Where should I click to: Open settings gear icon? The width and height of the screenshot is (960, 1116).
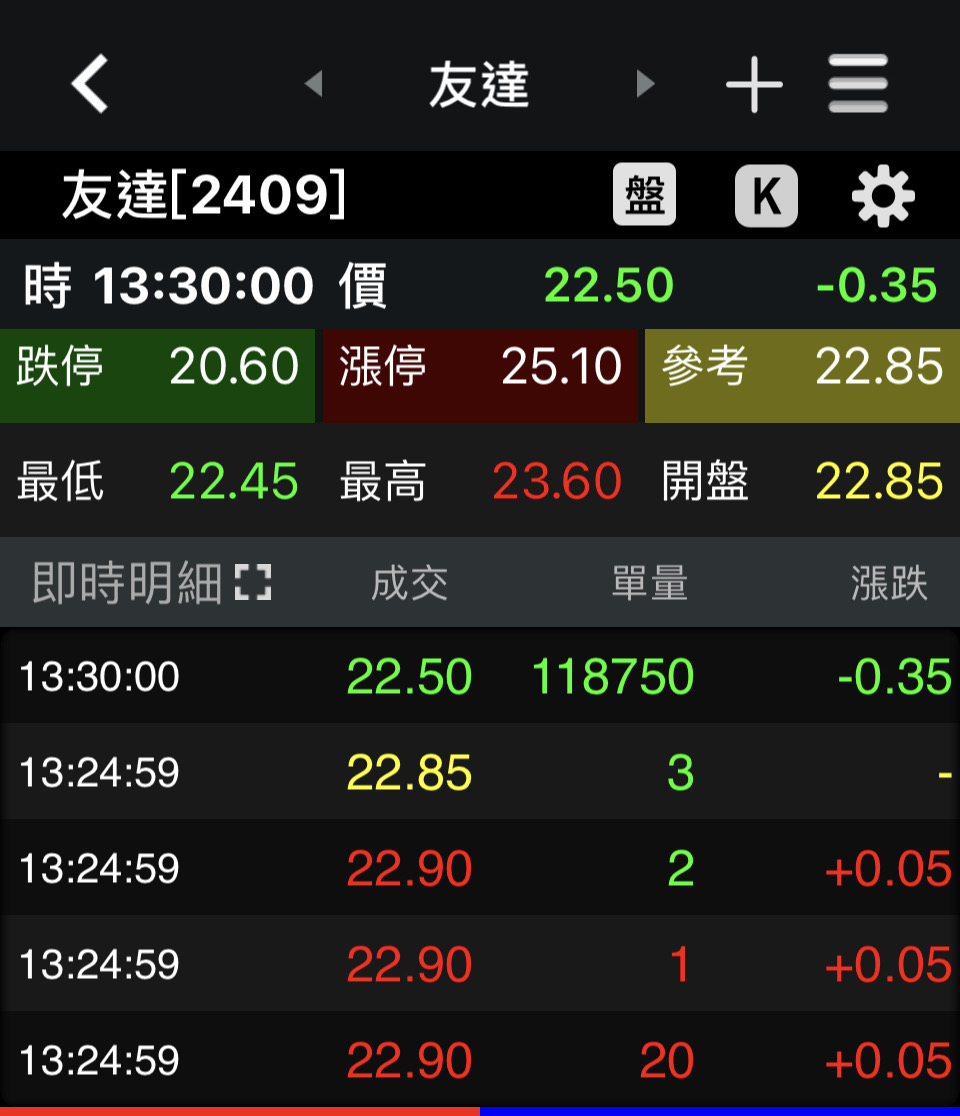tap(883, 196)
